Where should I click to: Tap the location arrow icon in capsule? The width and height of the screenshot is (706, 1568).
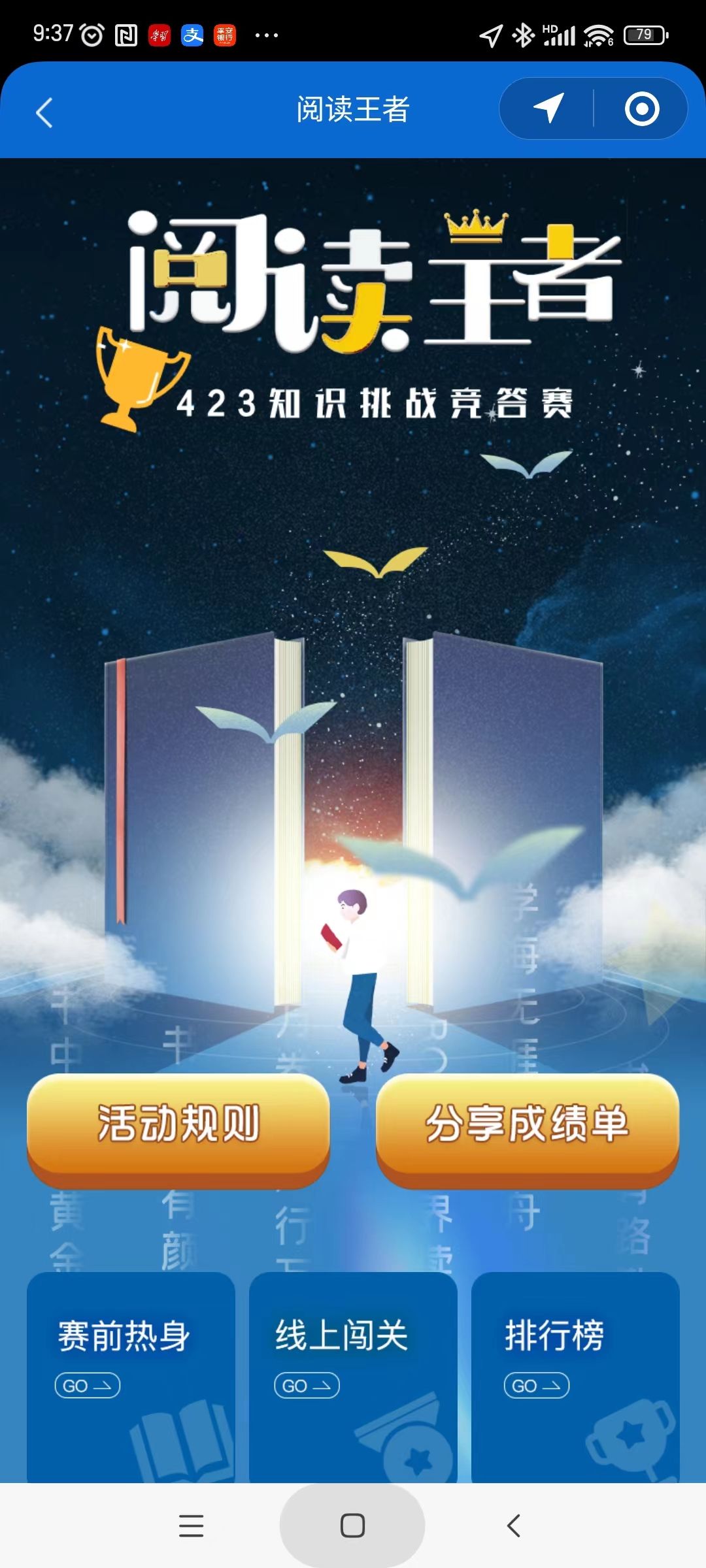(x=548, y=108)
